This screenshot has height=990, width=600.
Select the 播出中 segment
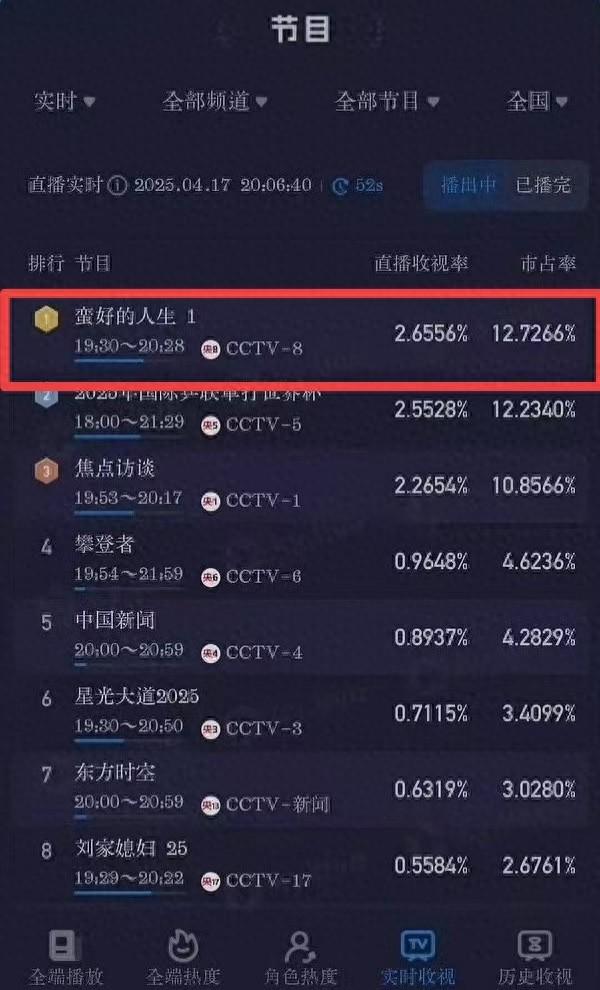[469, 185]
